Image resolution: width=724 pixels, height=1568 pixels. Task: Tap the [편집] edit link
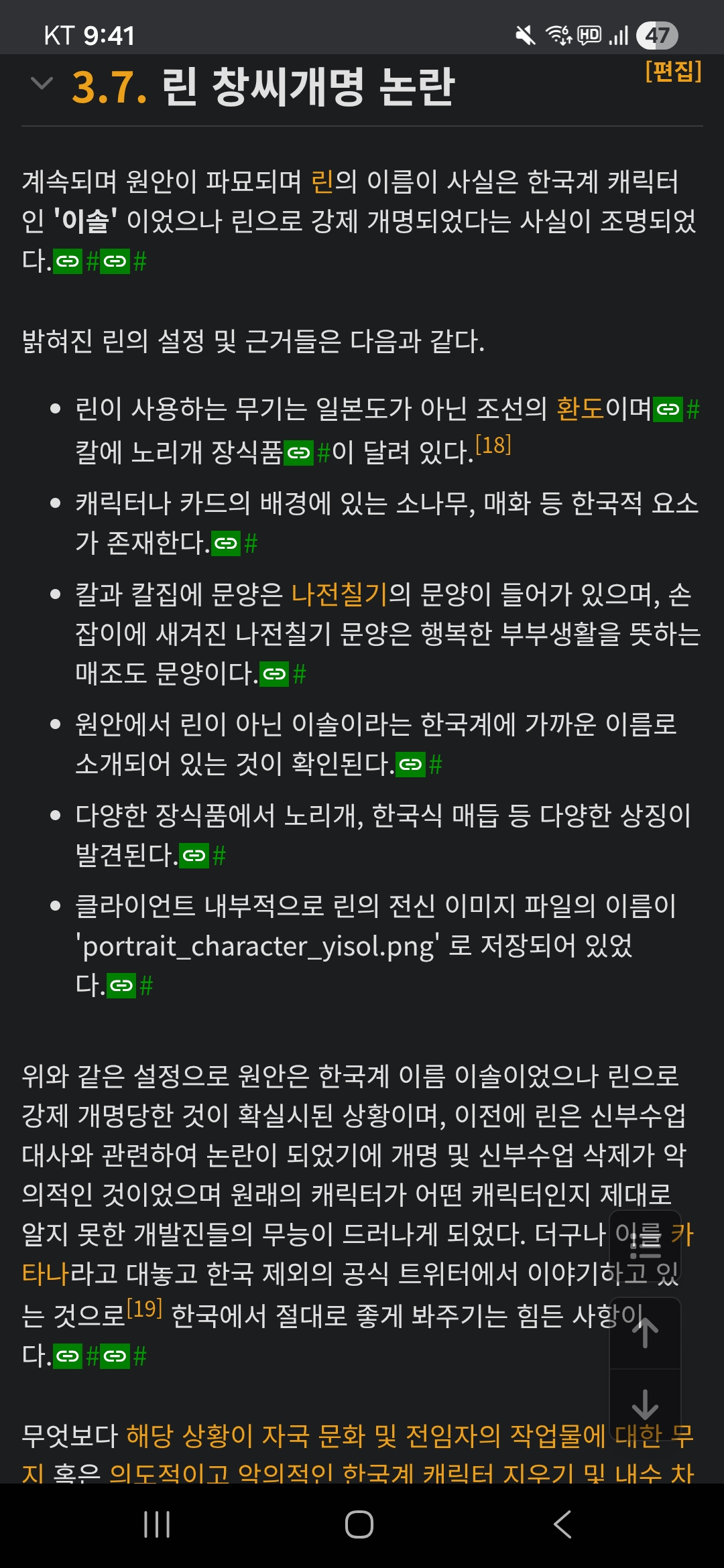[673, 70]
